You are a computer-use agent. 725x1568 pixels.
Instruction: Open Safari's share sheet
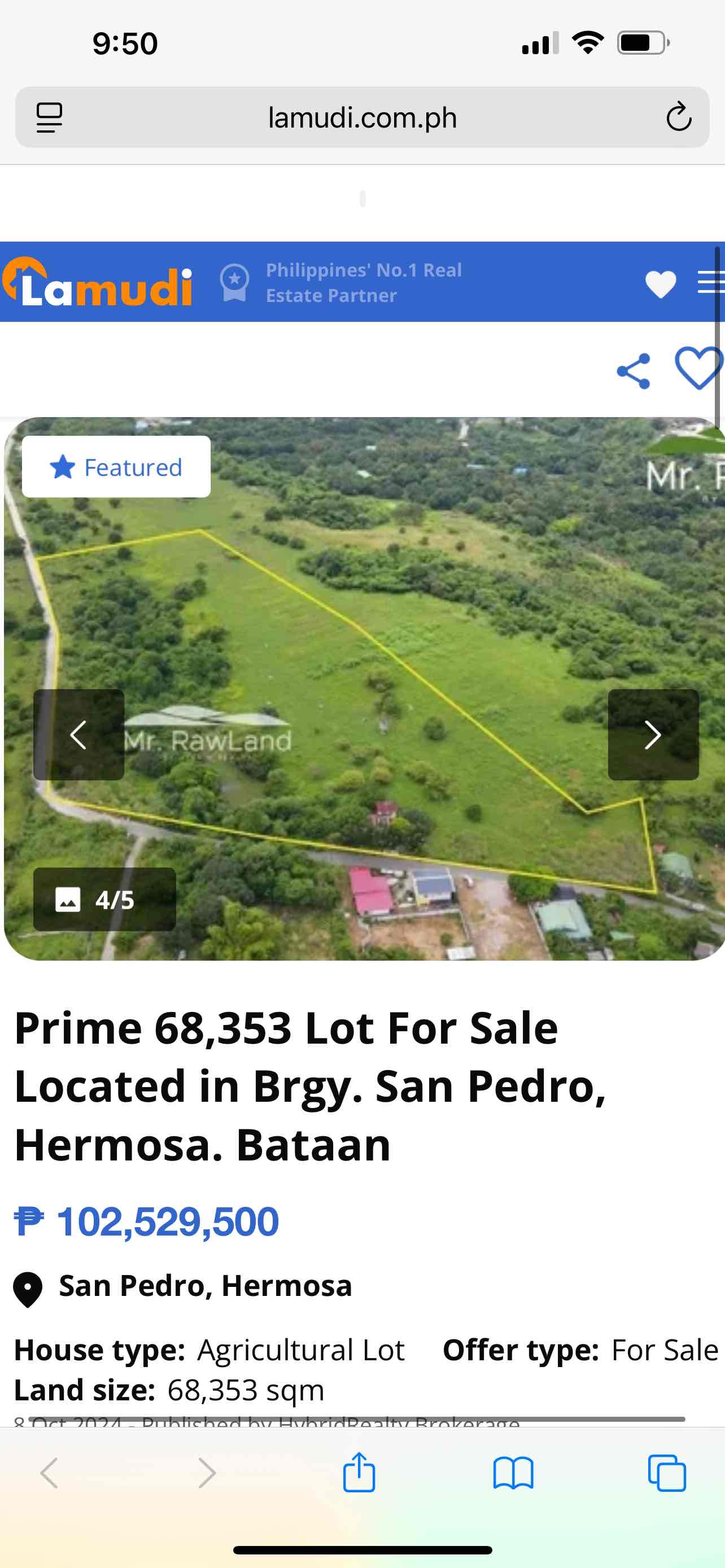point(359,1473)
